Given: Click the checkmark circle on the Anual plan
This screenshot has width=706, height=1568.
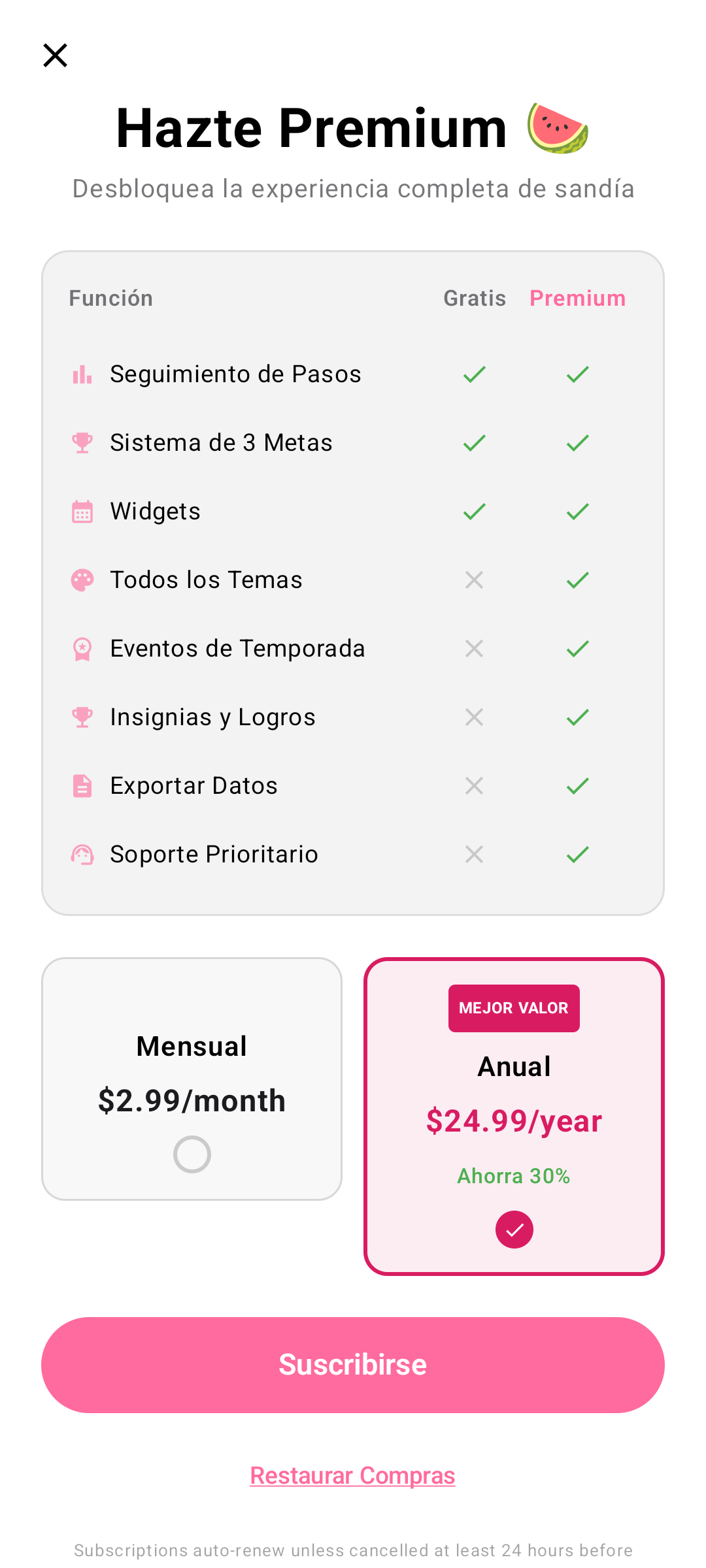Looking at the screenshot, I should tap(514, 1228).
